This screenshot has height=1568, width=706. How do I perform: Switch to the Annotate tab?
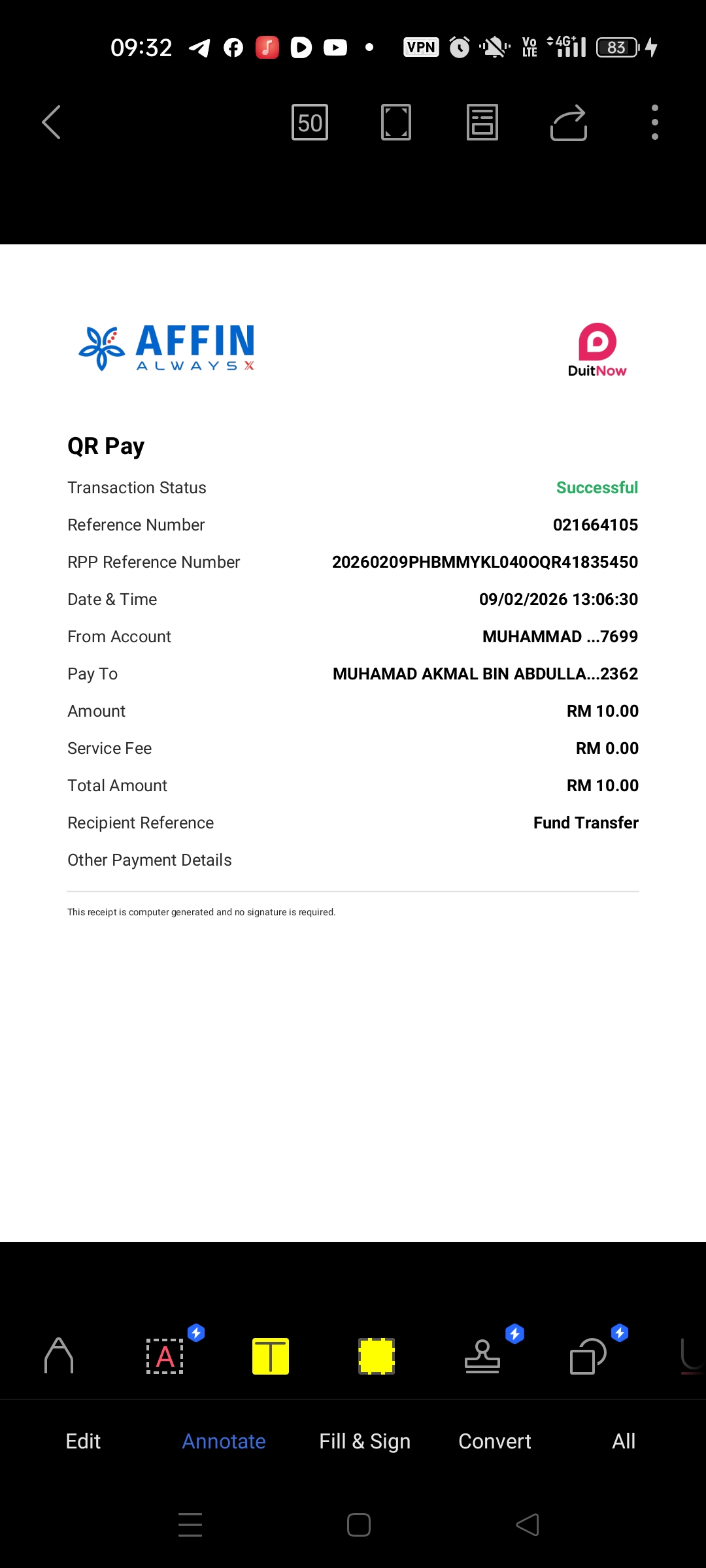point(224,1441)
